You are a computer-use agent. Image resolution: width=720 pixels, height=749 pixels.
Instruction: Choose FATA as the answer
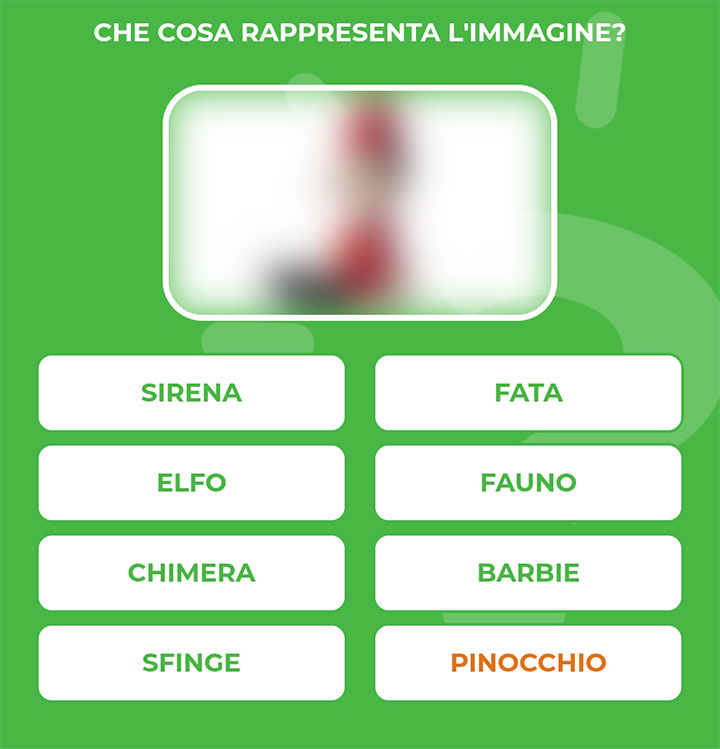528,393
